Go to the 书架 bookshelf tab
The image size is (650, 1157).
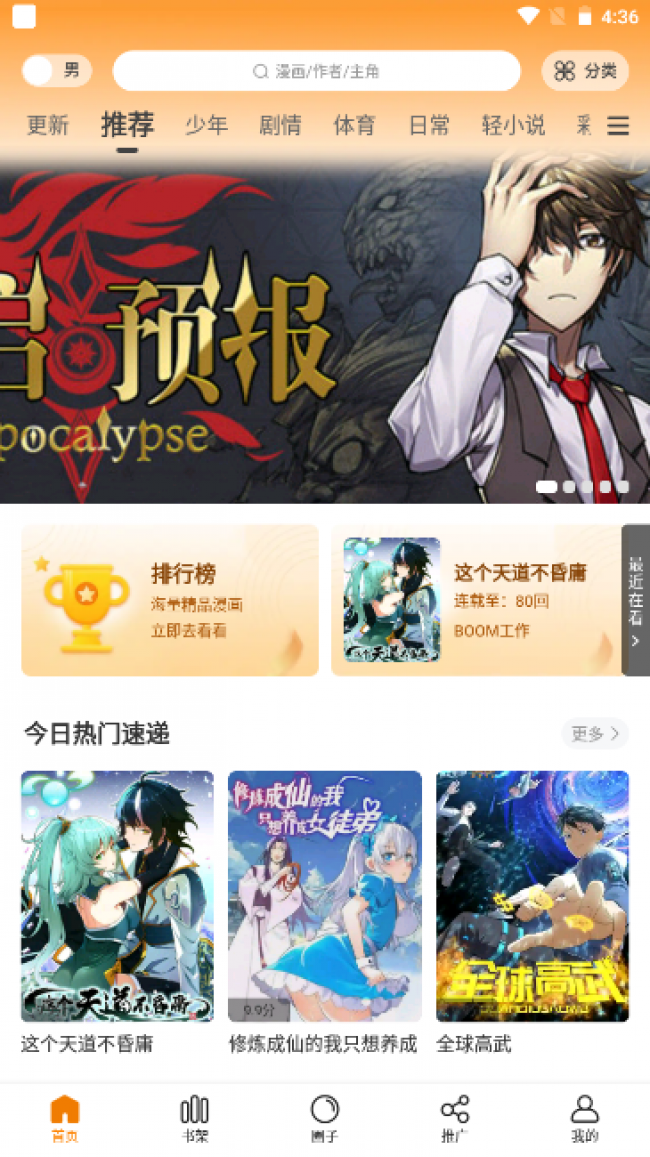[194, 1118]
